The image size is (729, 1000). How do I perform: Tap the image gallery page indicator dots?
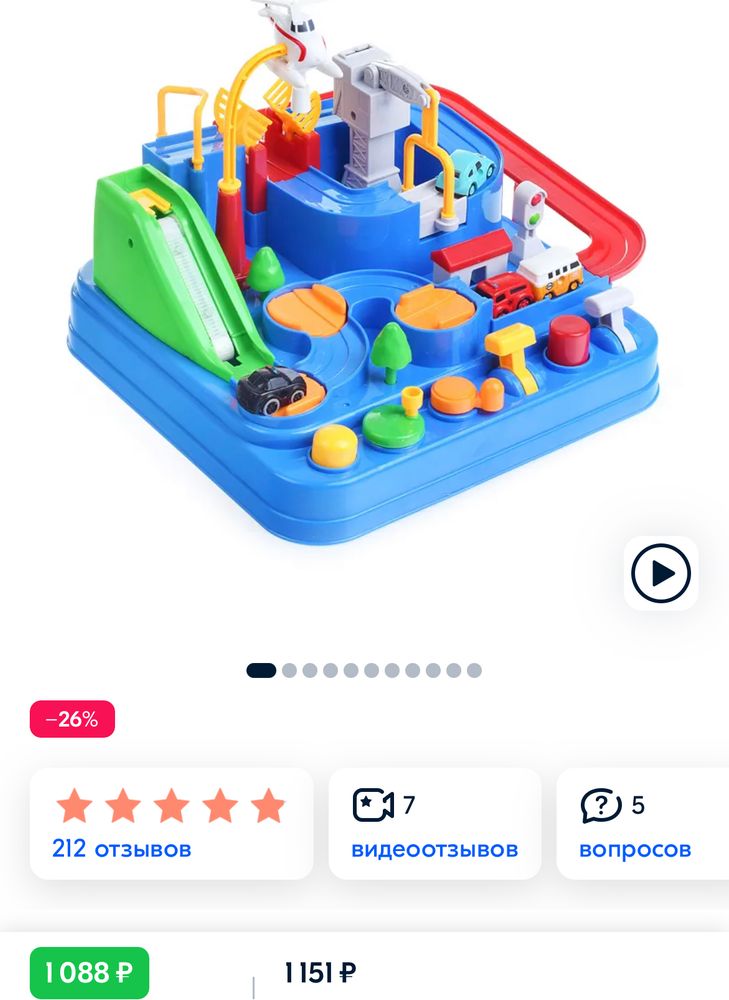[364, 670]
